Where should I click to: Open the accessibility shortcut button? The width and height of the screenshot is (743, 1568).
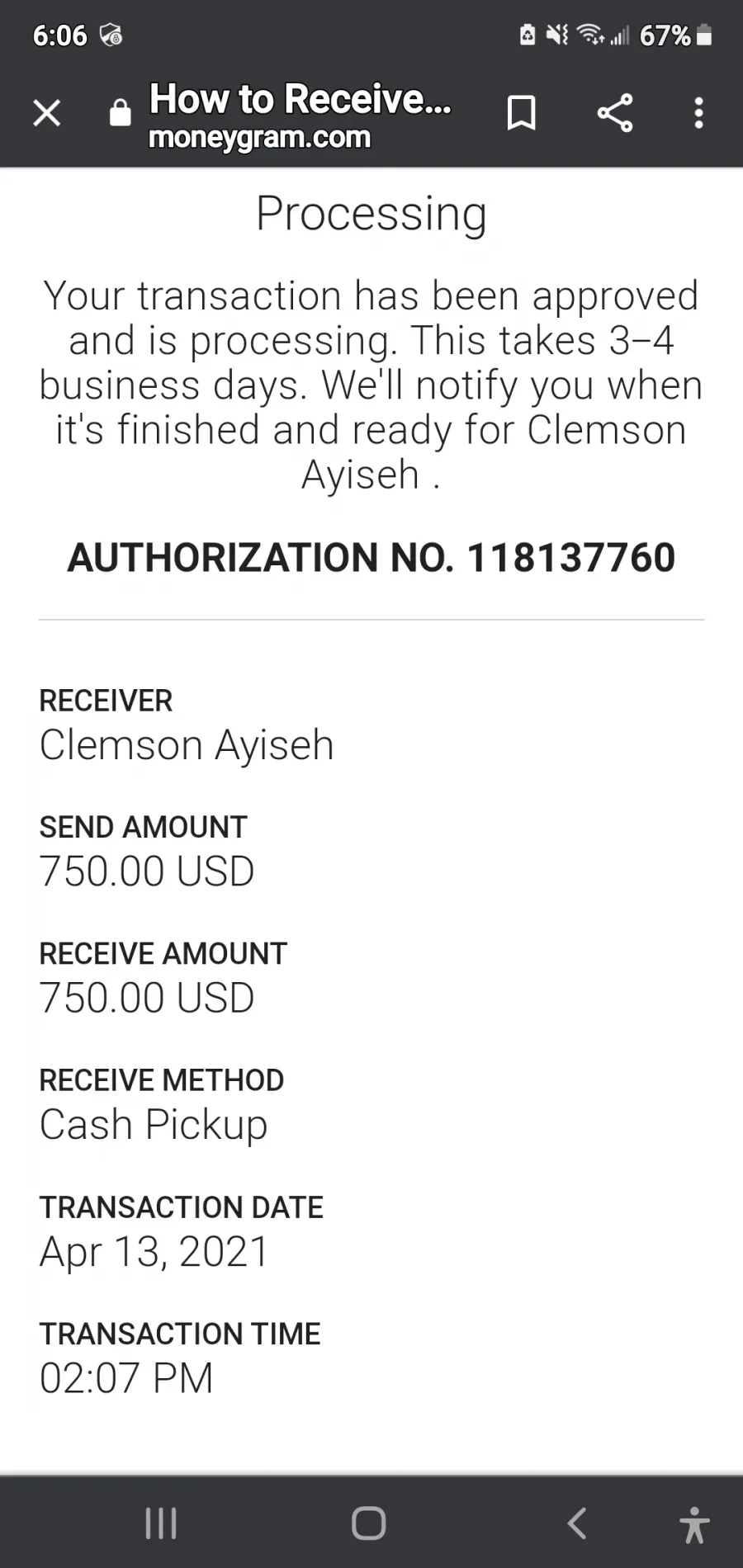[x=694, y=1524]
